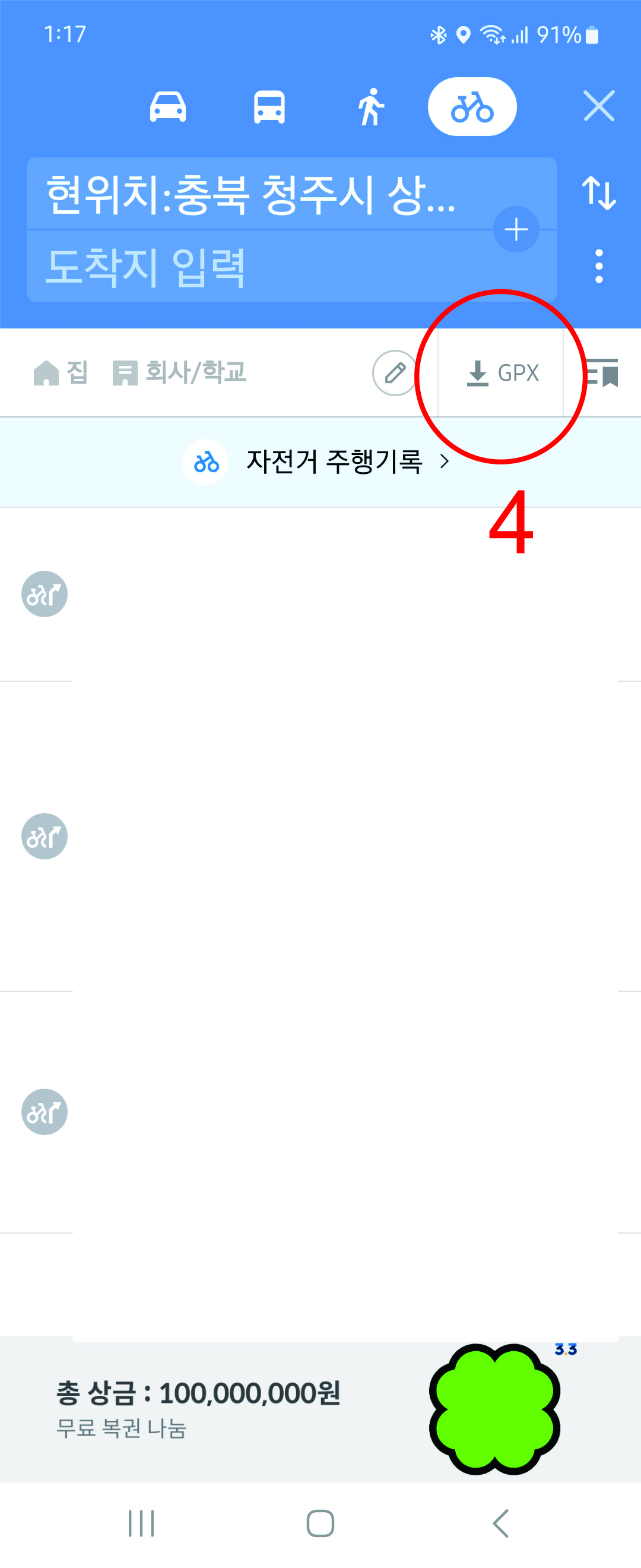Open the three-dot overflow menu
The image size is (641, 1568).
[598, 267]
